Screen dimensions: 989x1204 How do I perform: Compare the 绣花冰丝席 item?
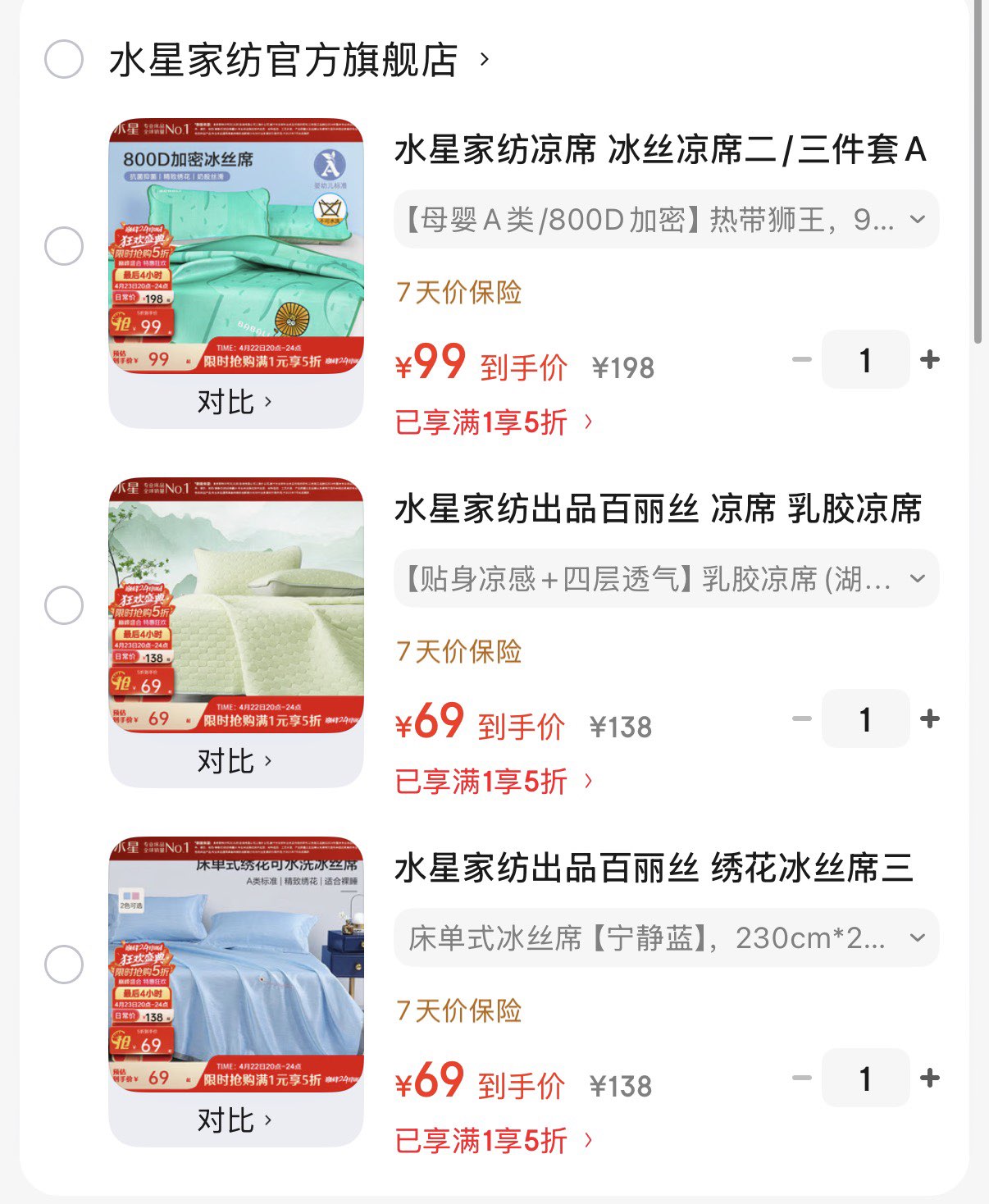pyautogui.click(x=235, y=1120)
